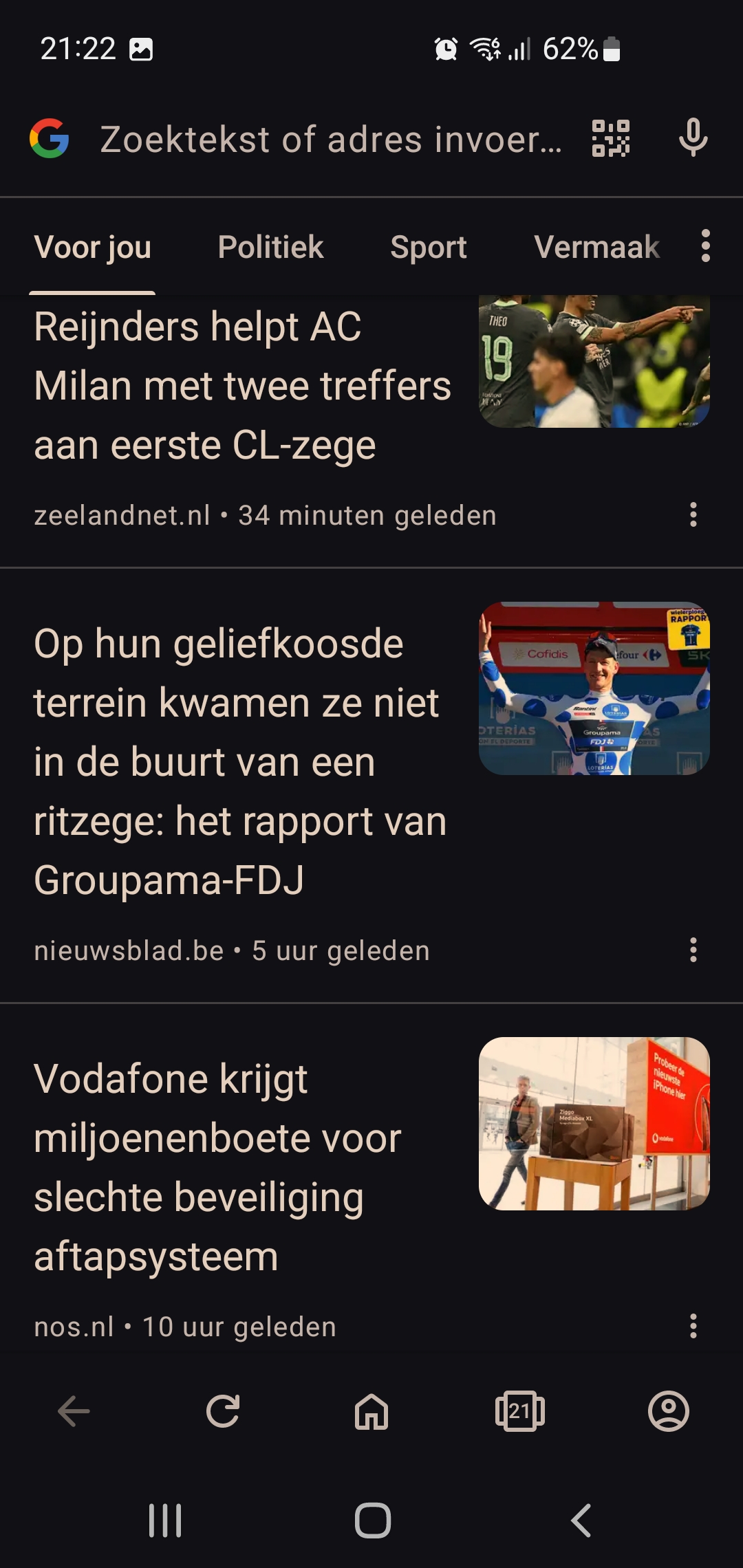Switch to the Sport tab
This screenshot has height=1568, width=743.
pyautogui.click(x=429, y=247)
